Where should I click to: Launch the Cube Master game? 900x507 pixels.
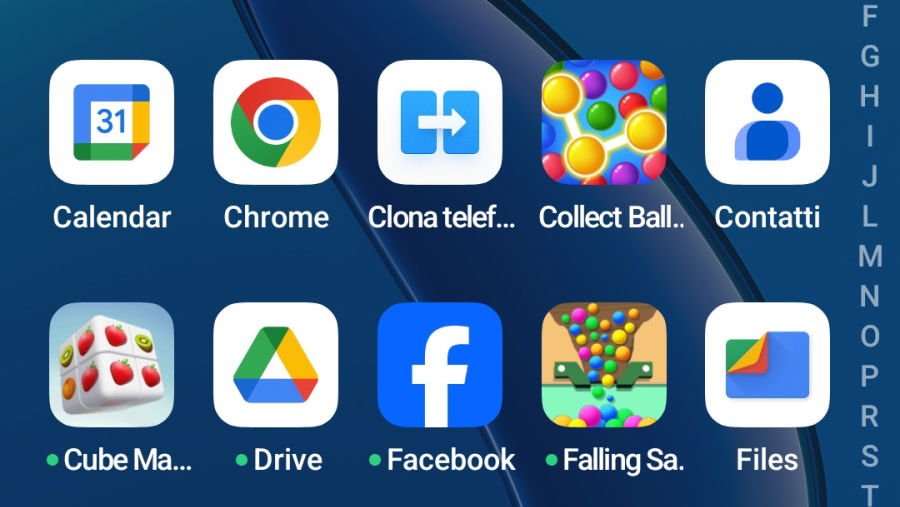pos(112,365)
